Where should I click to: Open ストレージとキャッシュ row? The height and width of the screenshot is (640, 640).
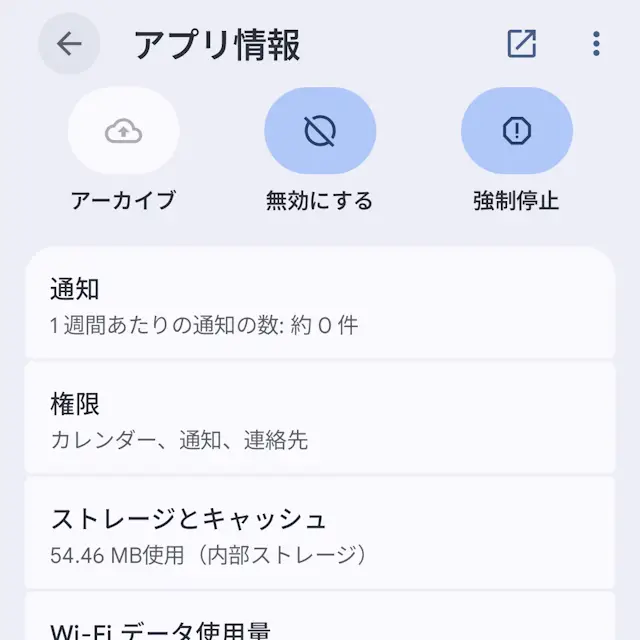[320, 535]
